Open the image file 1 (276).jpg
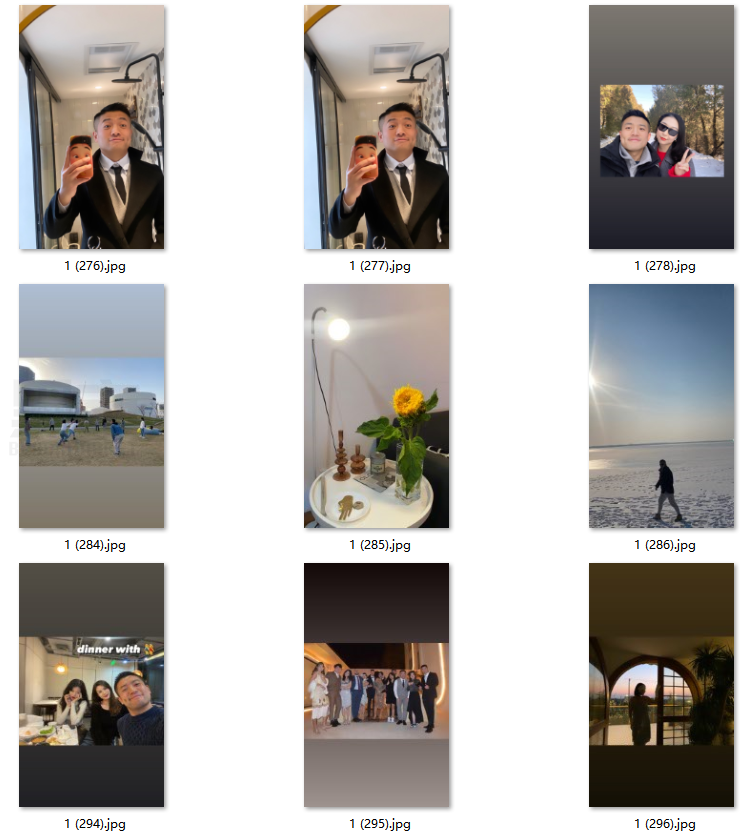752x833 pixels. point(92,127)
